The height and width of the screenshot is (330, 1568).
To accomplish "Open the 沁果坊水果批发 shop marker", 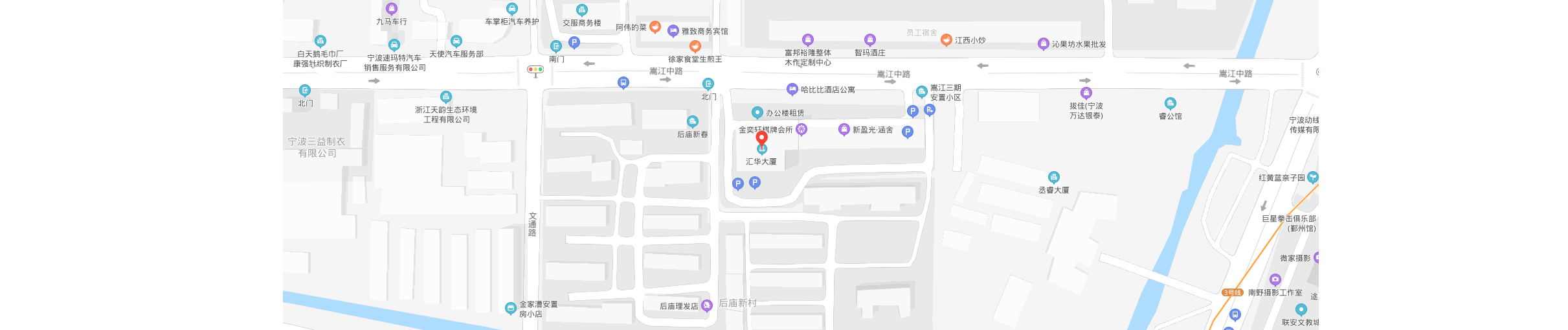I will (1043, 43).
